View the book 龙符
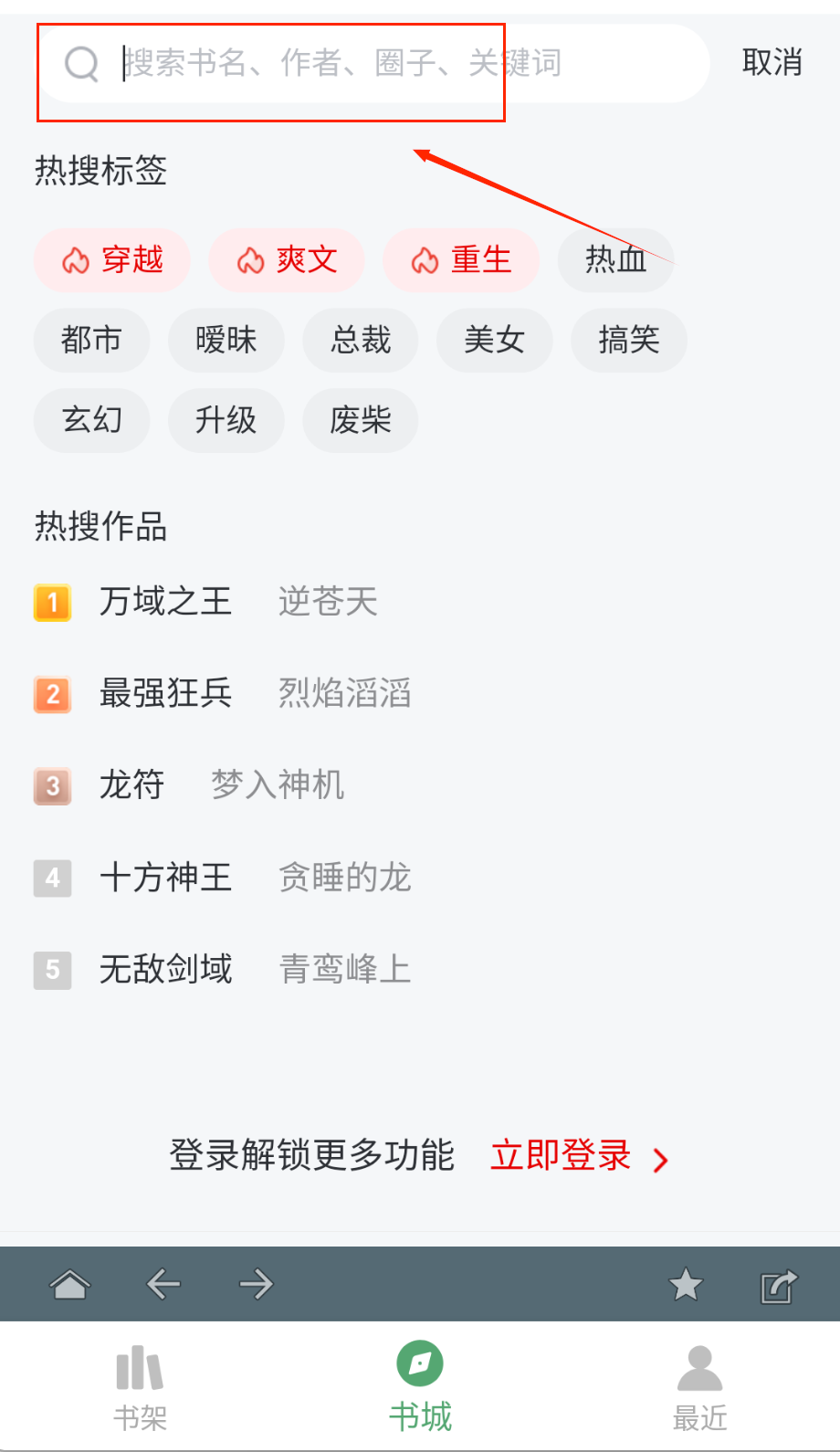Screen dimensions: 840x1452 [x=131, y=784]
